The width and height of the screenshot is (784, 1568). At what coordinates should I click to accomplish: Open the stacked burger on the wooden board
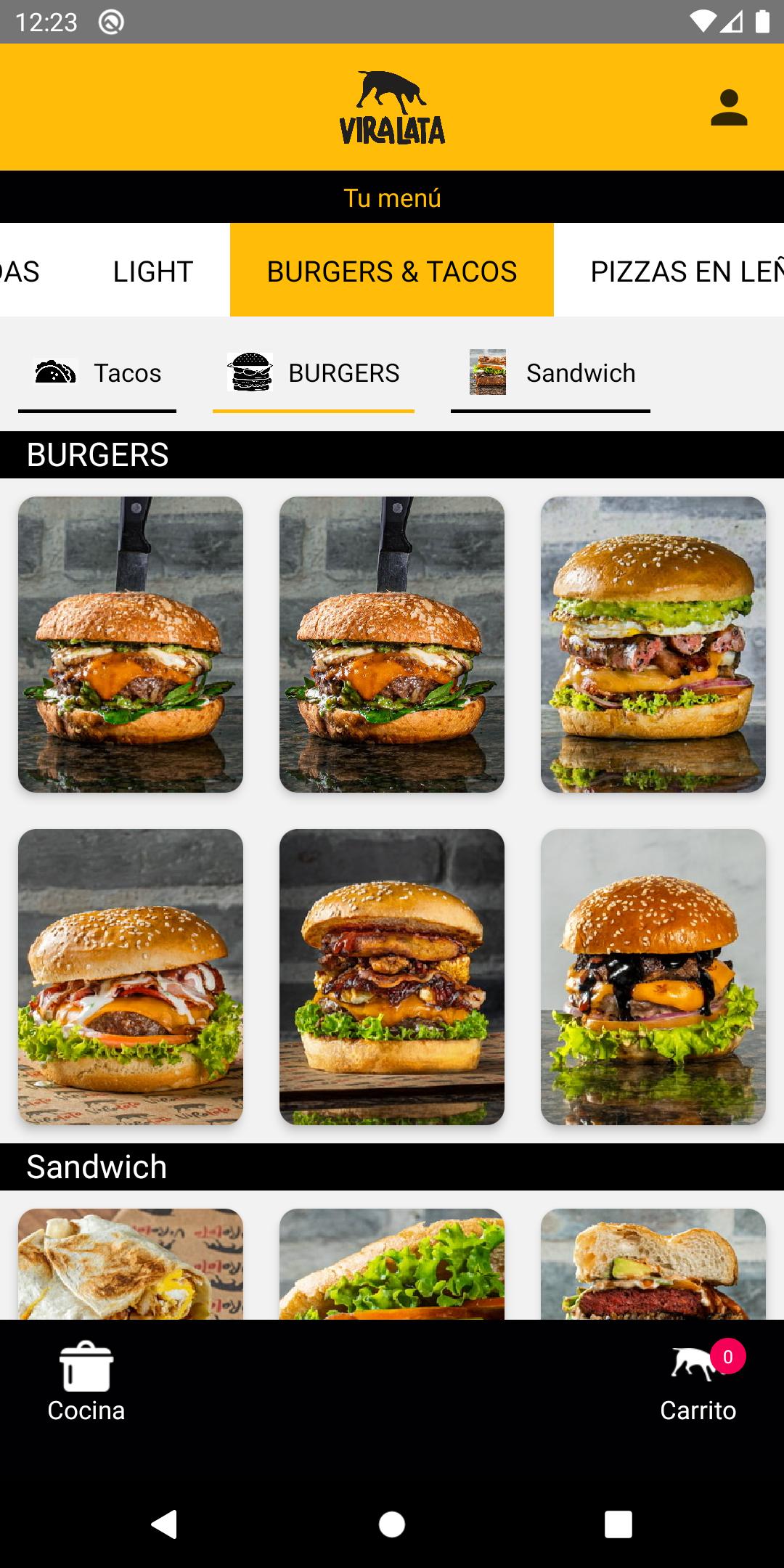point(392,976)
